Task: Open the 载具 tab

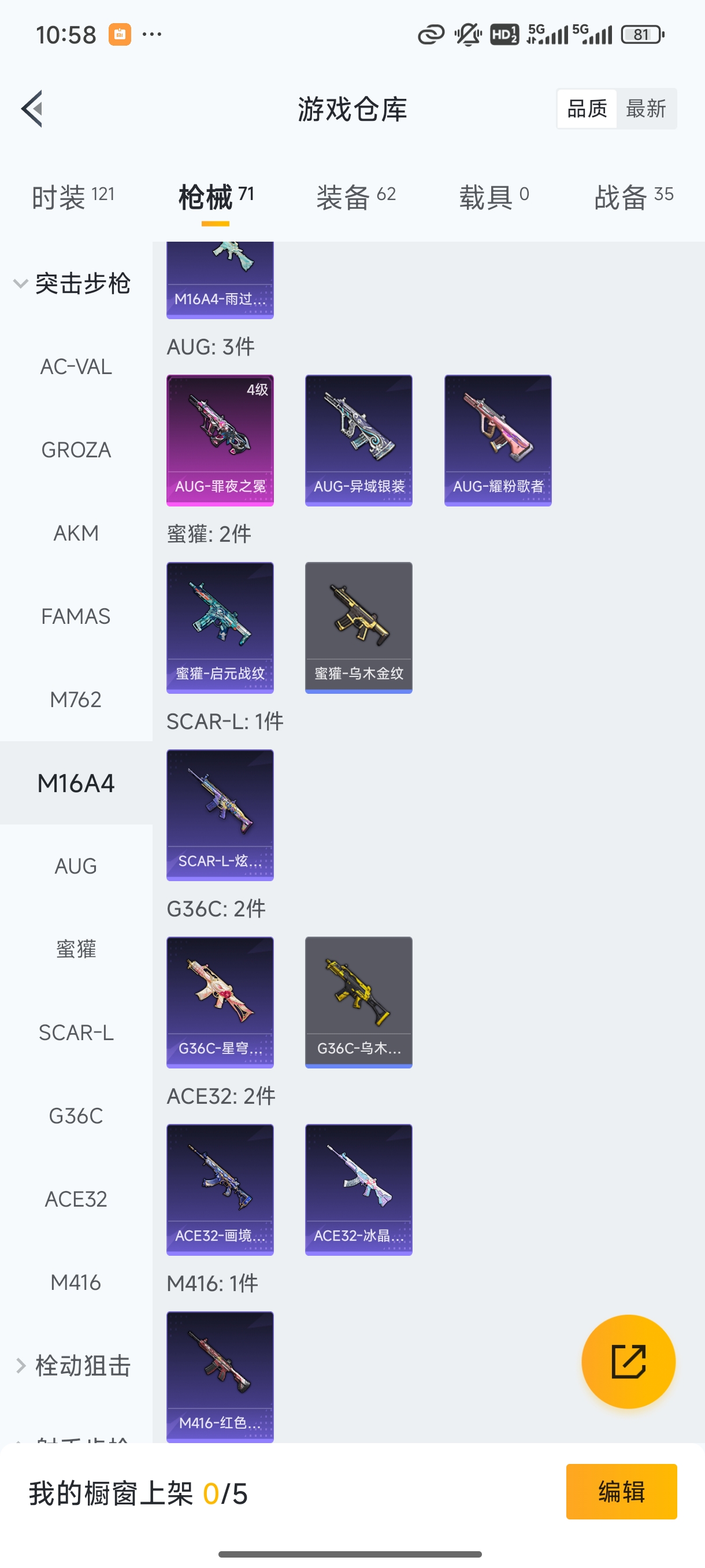Action: pos(493,197)
